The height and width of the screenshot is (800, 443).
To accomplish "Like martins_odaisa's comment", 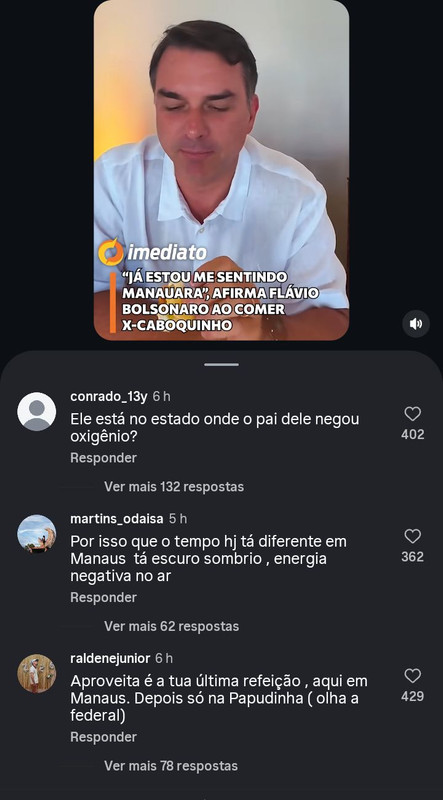I will click(x=412, y=536).
